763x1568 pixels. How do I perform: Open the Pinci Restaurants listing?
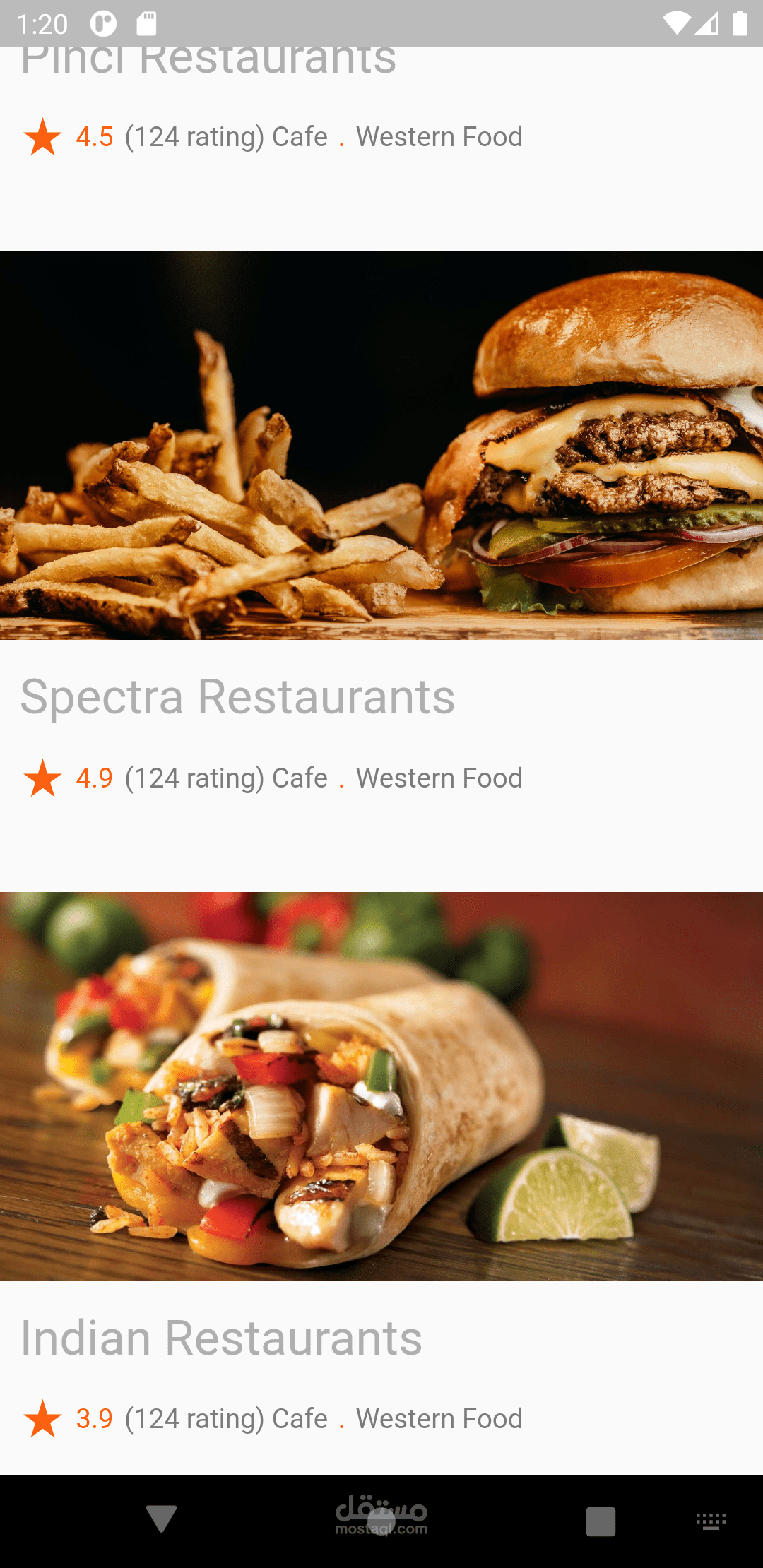(x=208, y=60)
